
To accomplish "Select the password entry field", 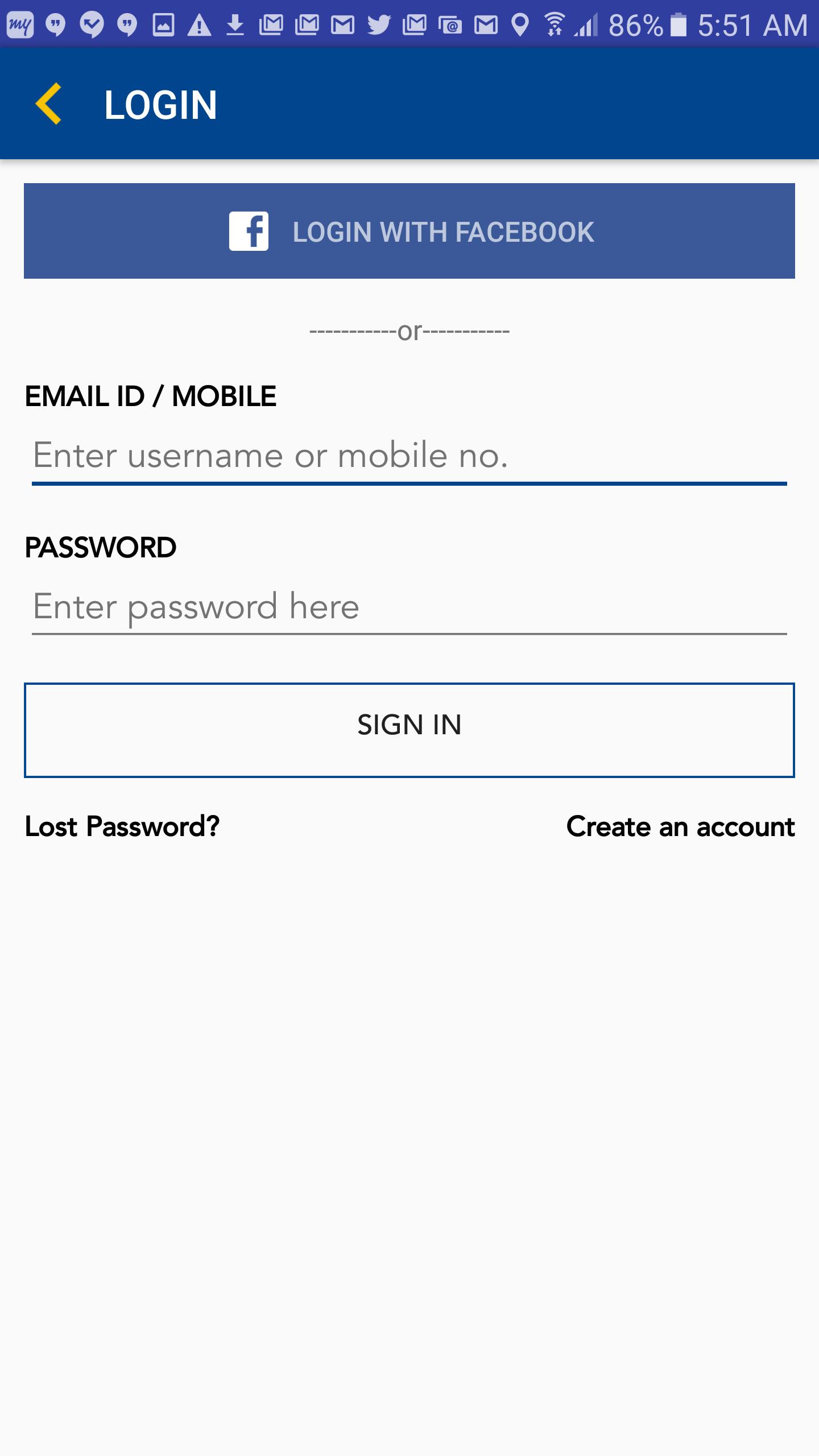I will (409, 607).
